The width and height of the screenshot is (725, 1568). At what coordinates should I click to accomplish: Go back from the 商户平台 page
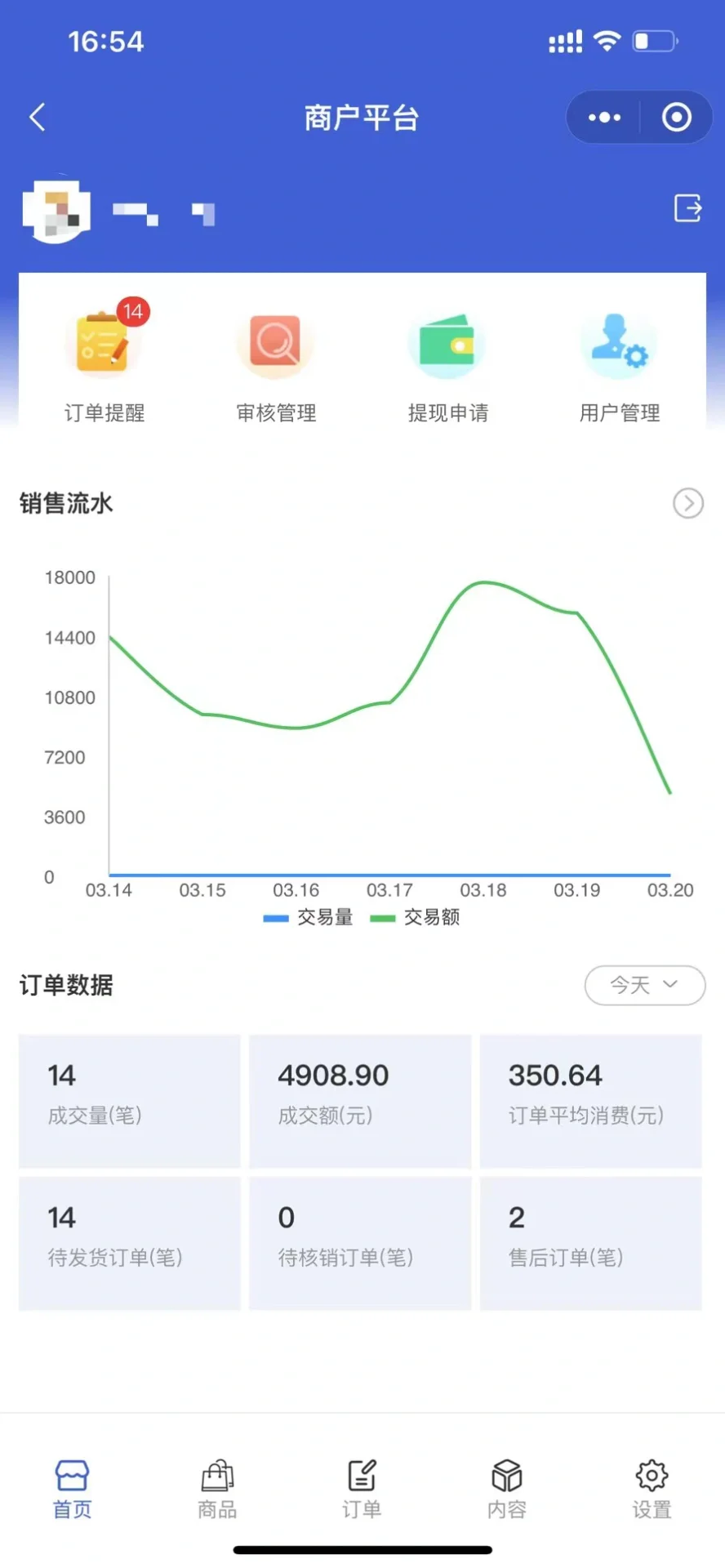pyautogui.click(x=38, y=118)
